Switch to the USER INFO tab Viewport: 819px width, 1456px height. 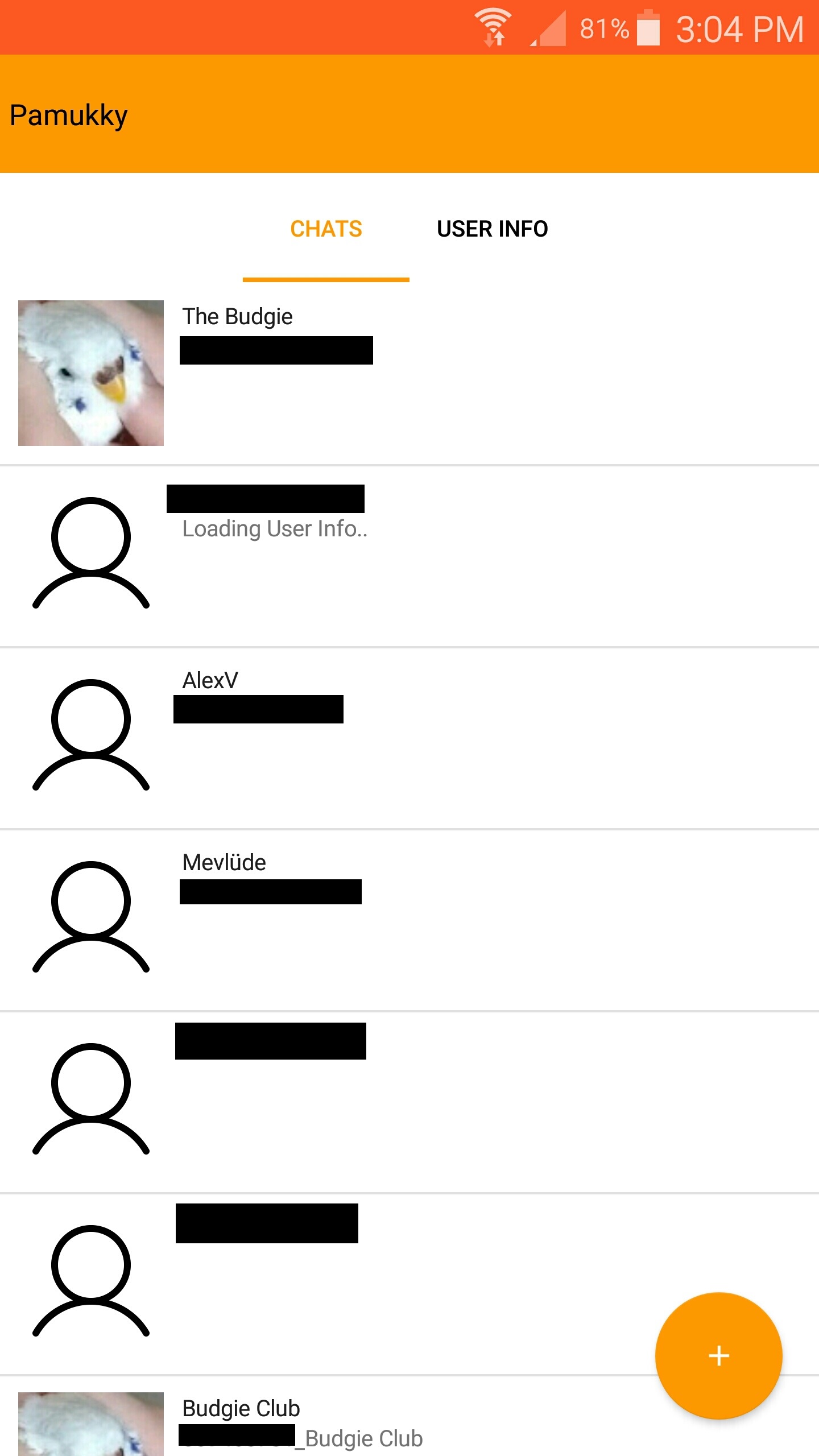(x=492, y=229)
